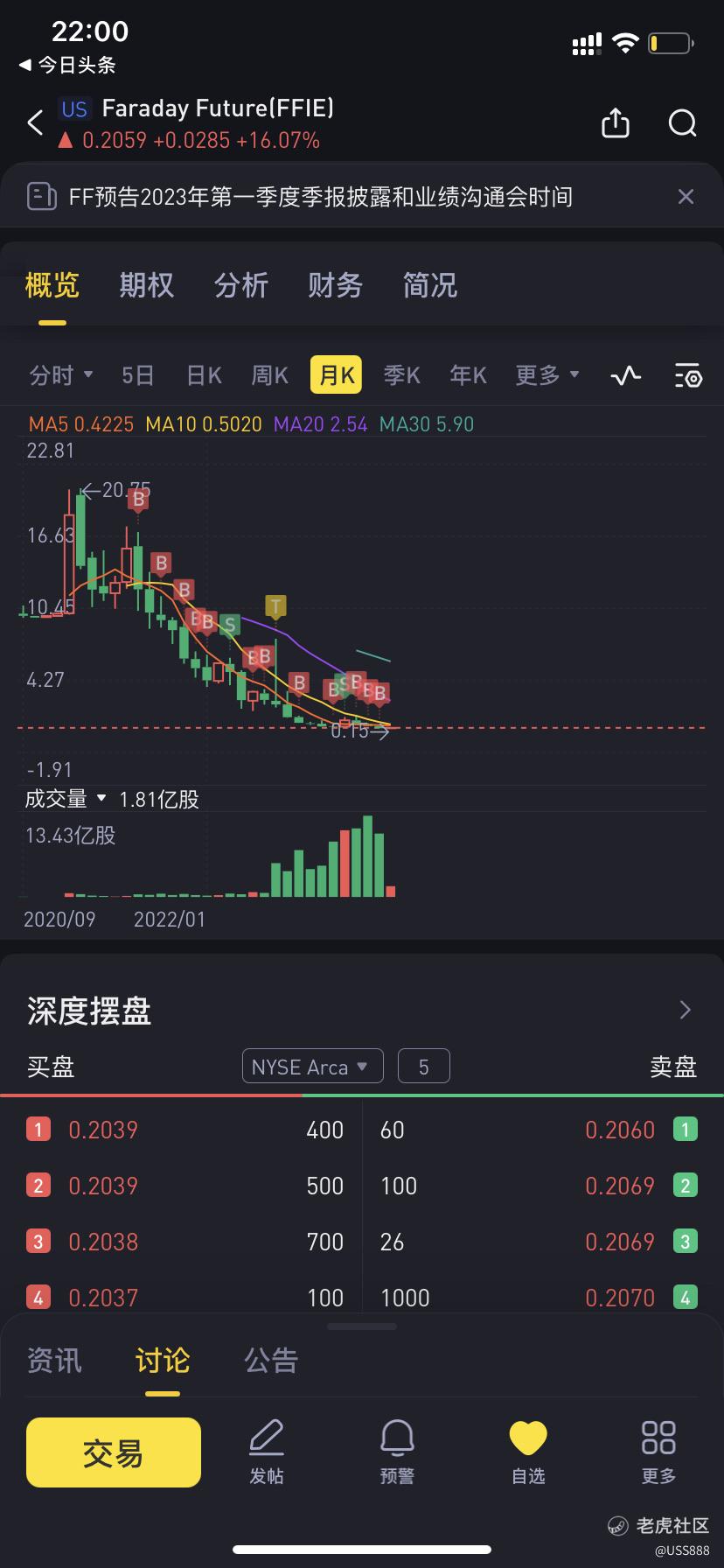This screenshot has width=724, height=1568.
Task: Open the 成交量 indicator dropdown
Action: 66,799
